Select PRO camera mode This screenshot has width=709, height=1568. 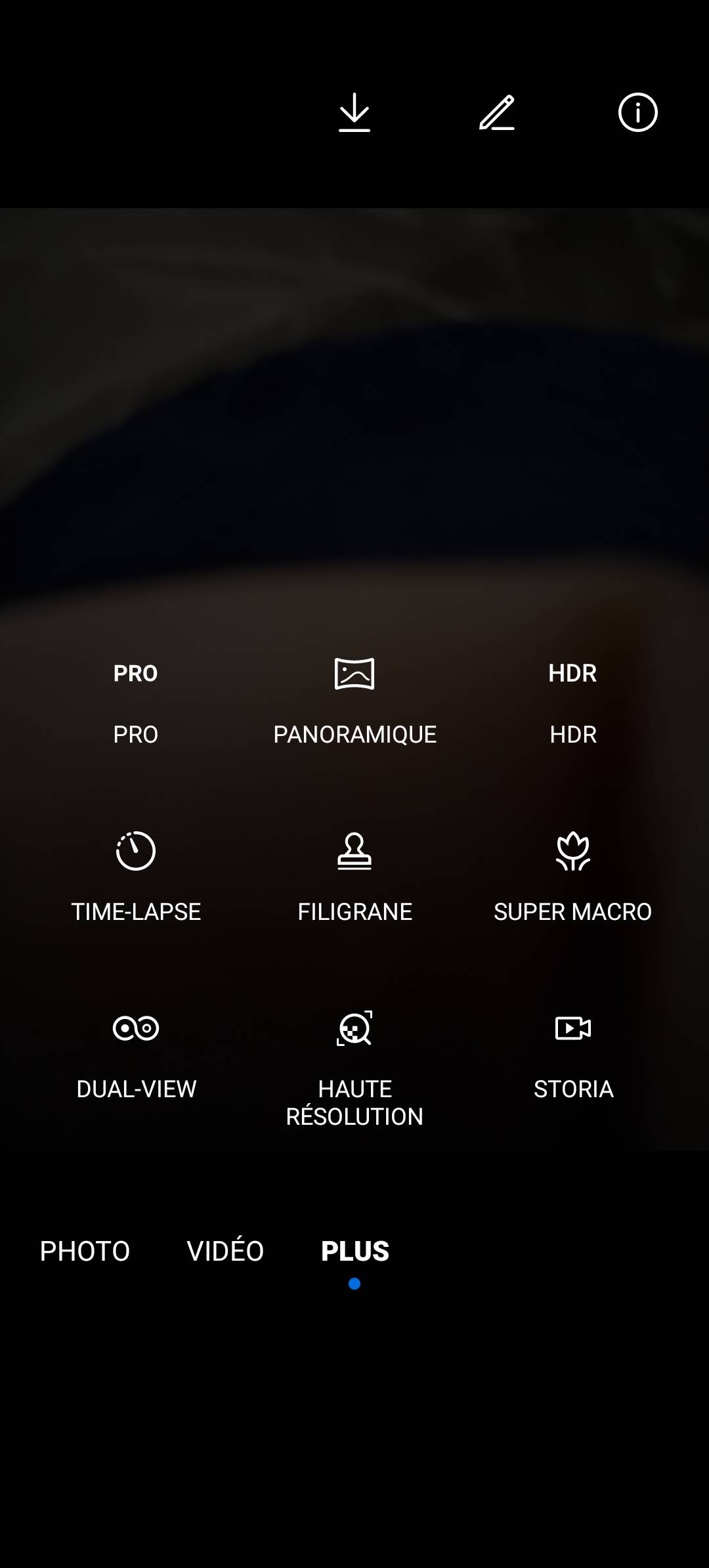tap(136, 701)
